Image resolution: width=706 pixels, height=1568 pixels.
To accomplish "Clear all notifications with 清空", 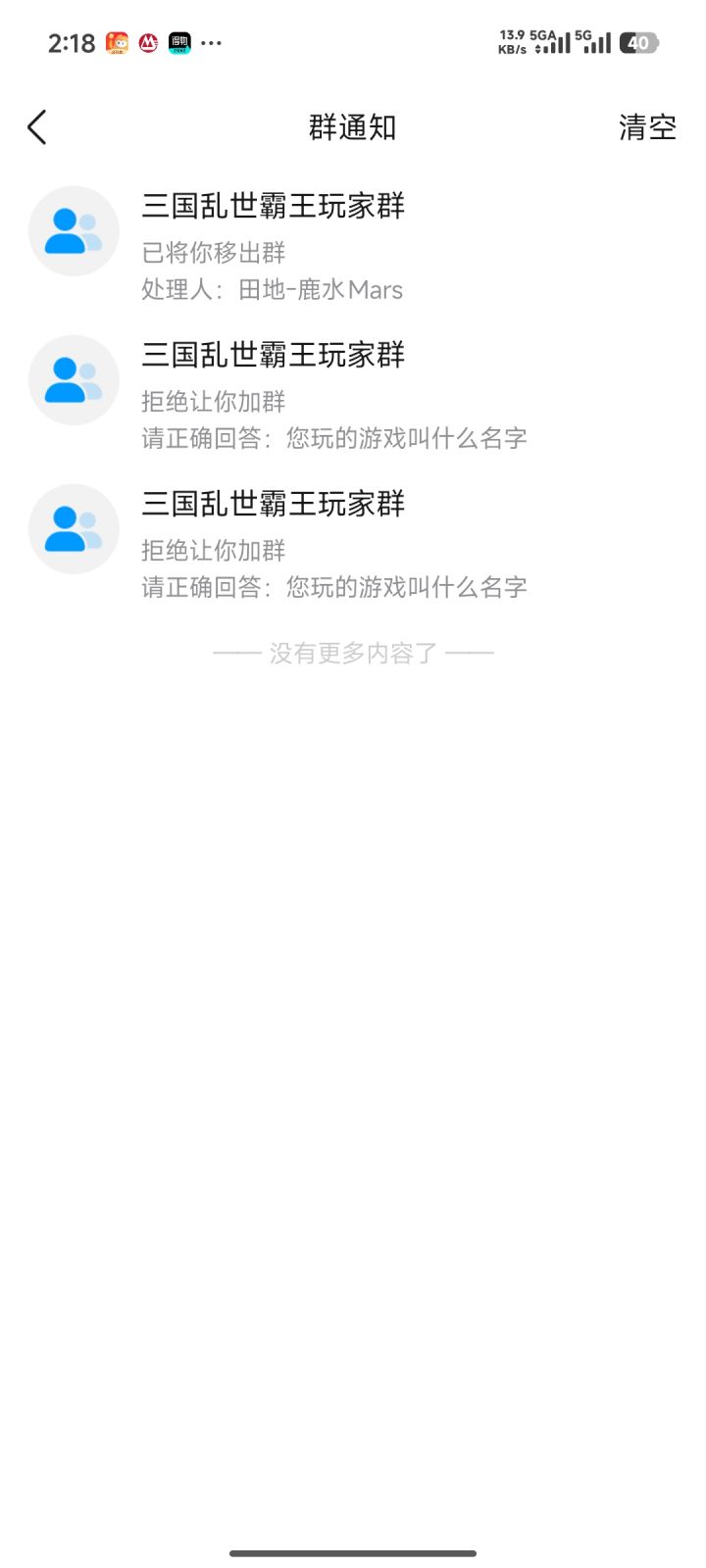I will 647,126.
